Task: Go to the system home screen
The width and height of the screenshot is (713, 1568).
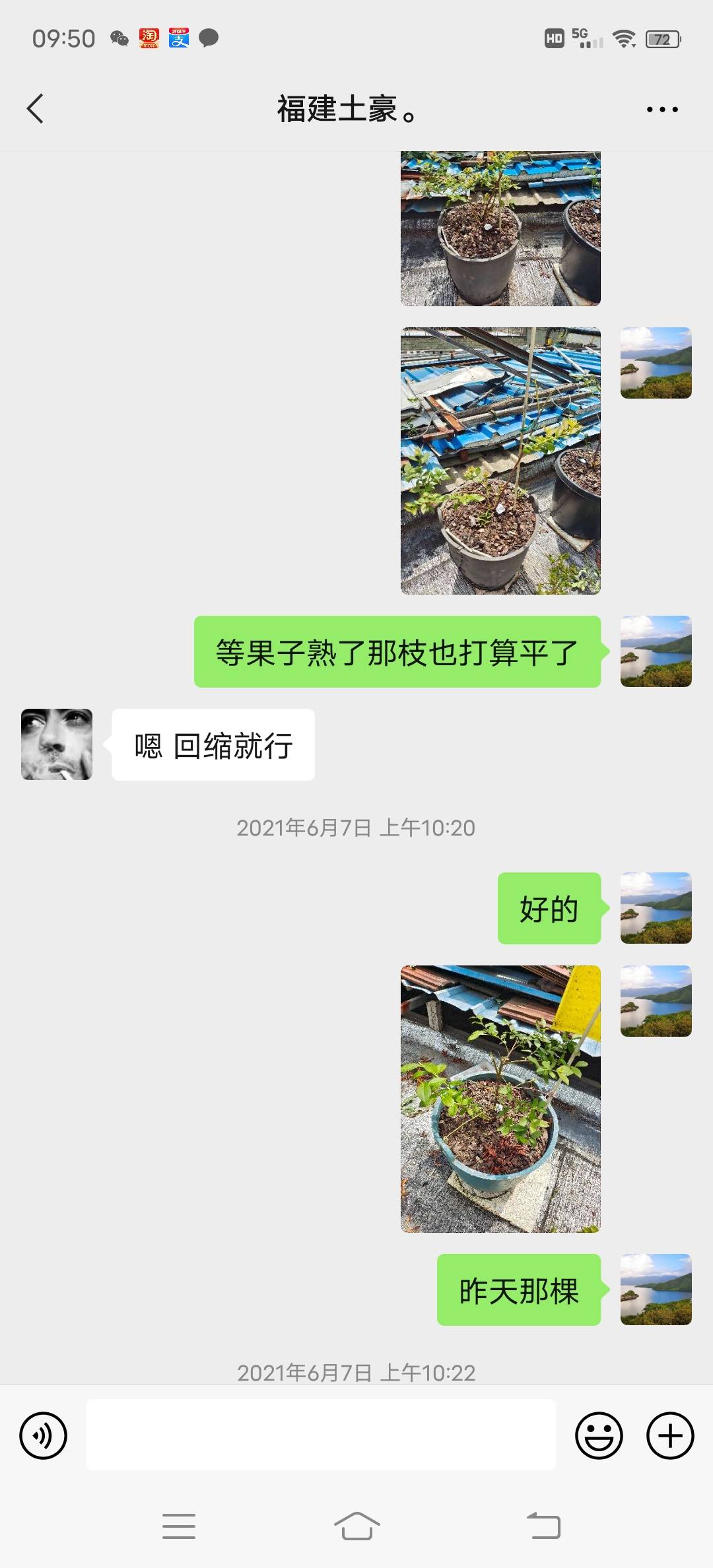Action: coord(356,1526)
